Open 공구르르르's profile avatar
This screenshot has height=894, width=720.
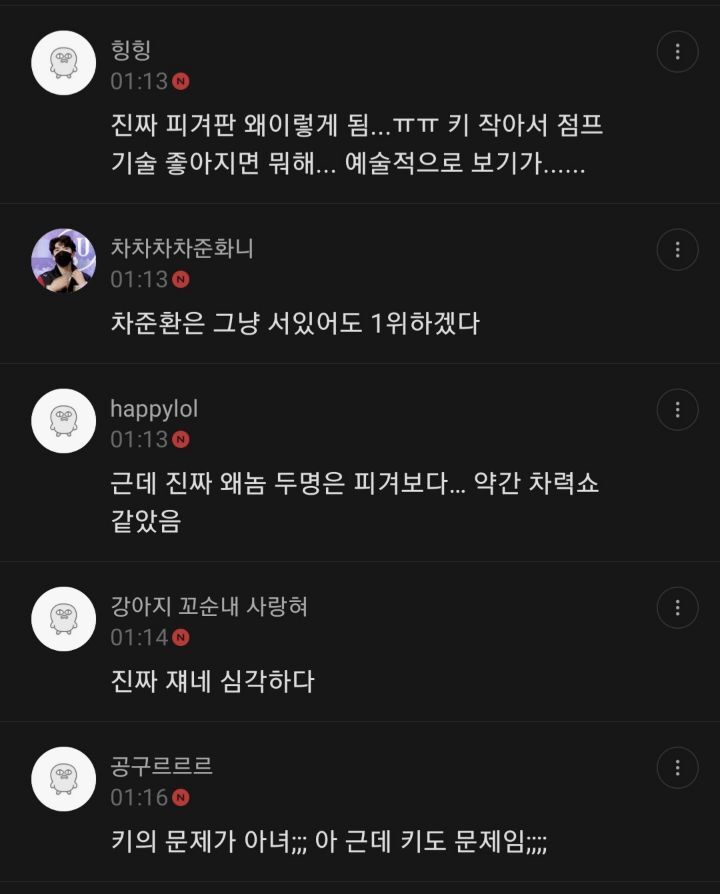click(64, 779)
